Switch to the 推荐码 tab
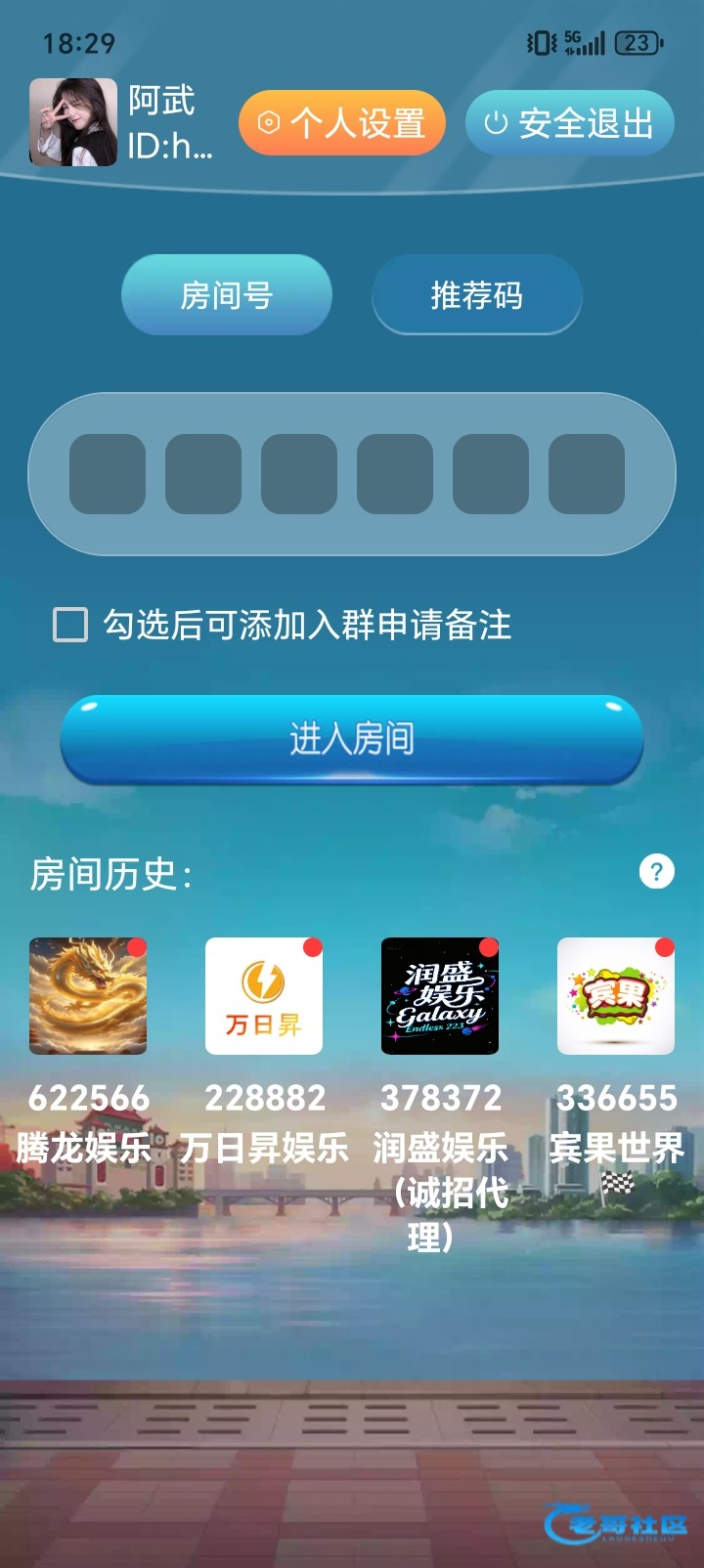704x1568 pixels. click(x=477, y=295)
